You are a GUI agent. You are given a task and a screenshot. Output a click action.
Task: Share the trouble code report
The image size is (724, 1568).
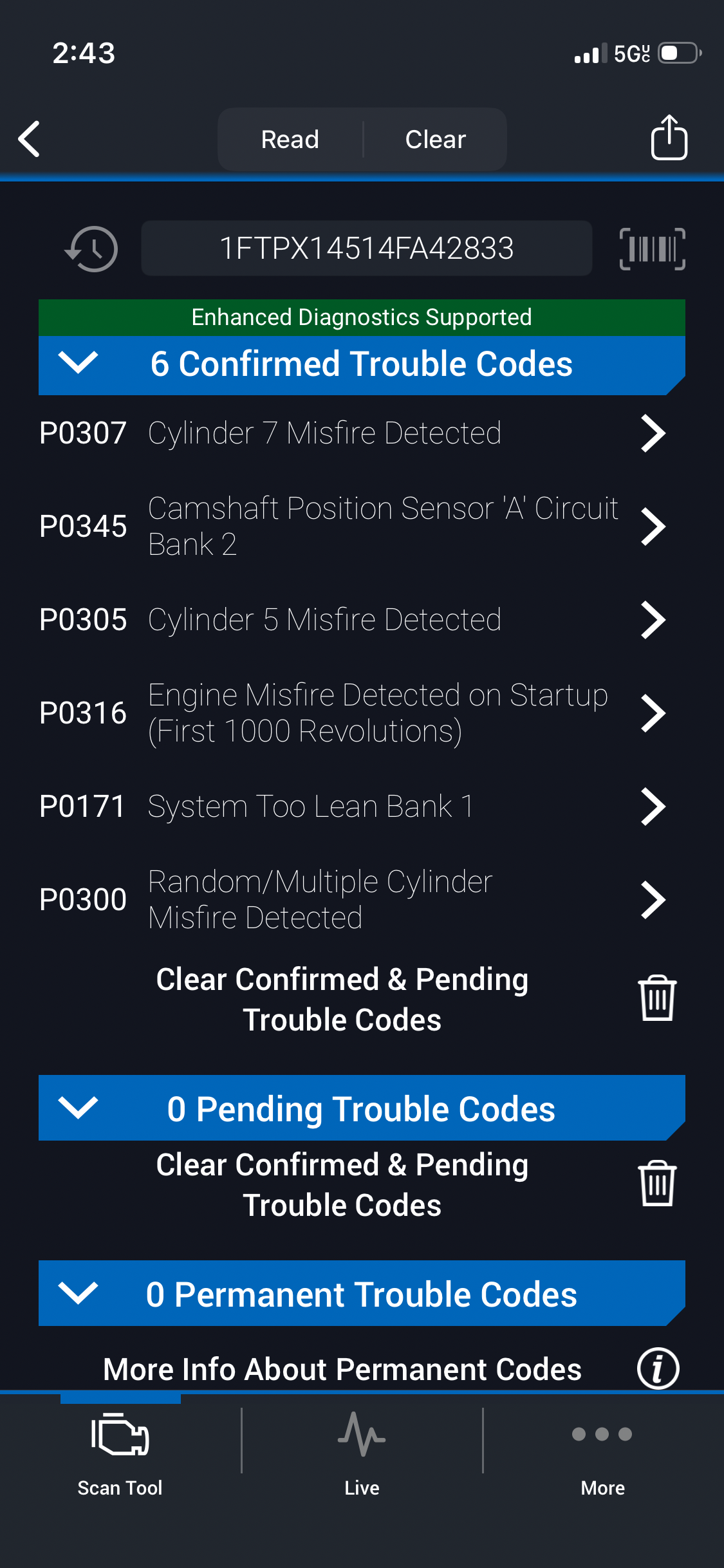[x=669, y=138]
